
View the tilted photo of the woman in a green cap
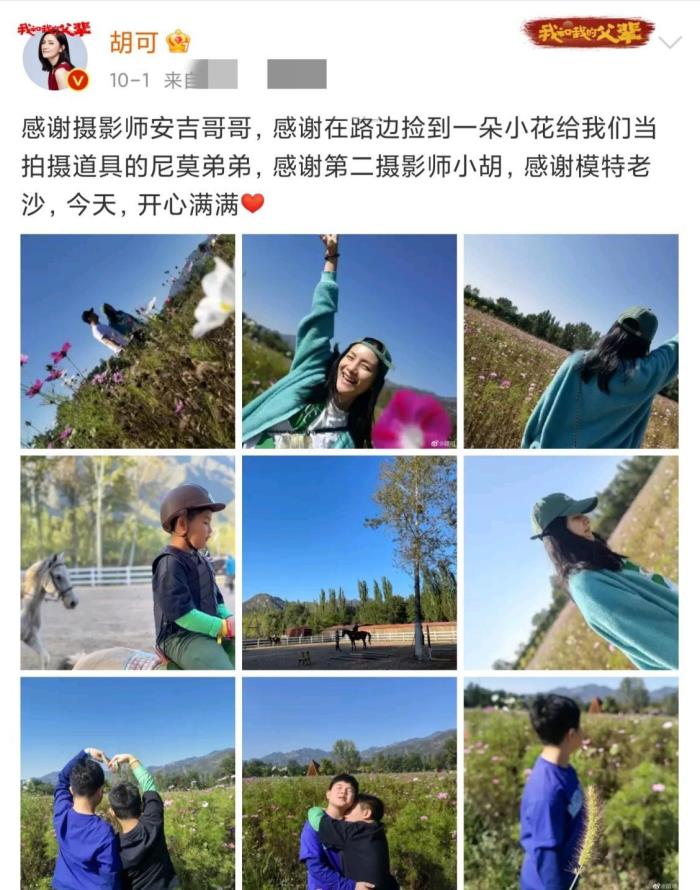[571, 563]
